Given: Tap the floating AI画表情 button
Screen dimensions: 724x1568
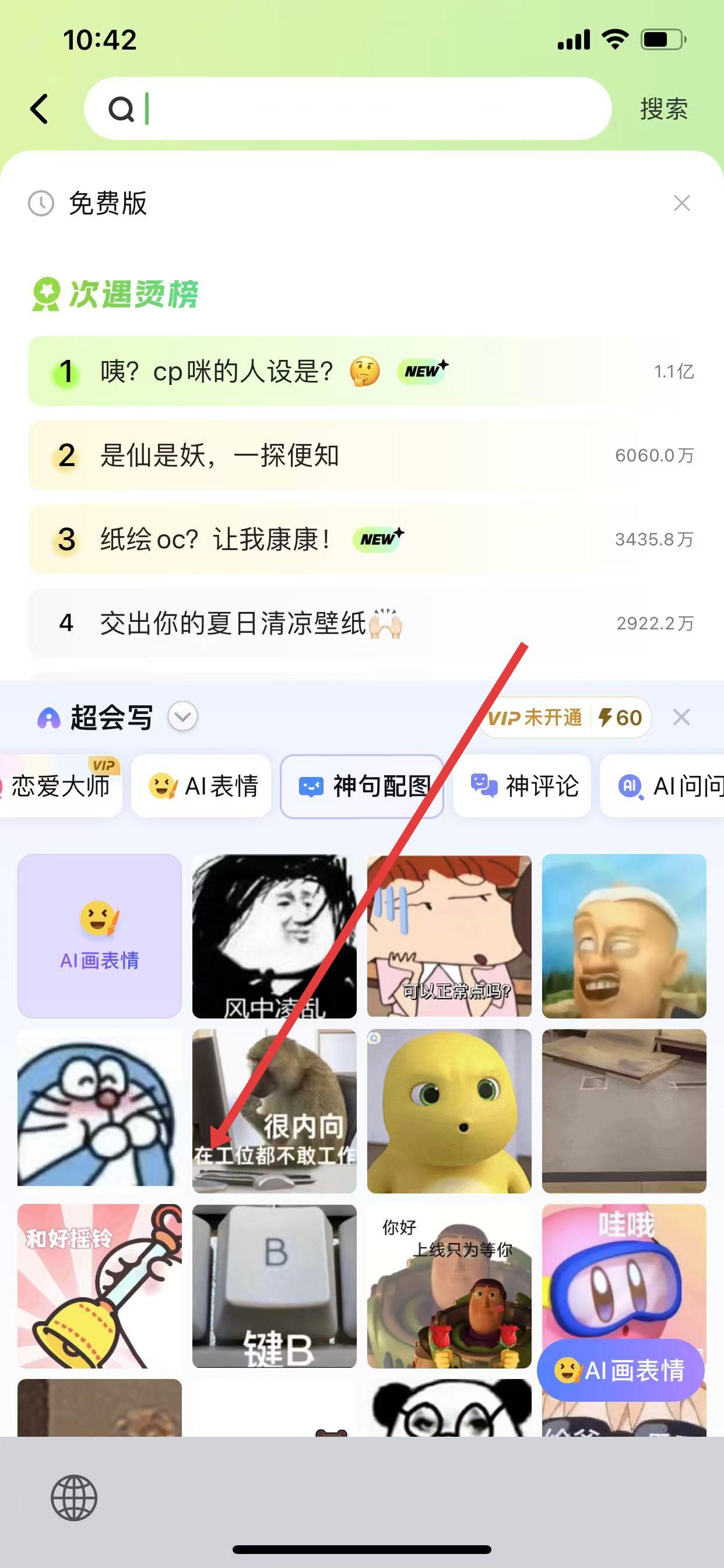Looking at the screenshot, I should (x=621, y=1370).
